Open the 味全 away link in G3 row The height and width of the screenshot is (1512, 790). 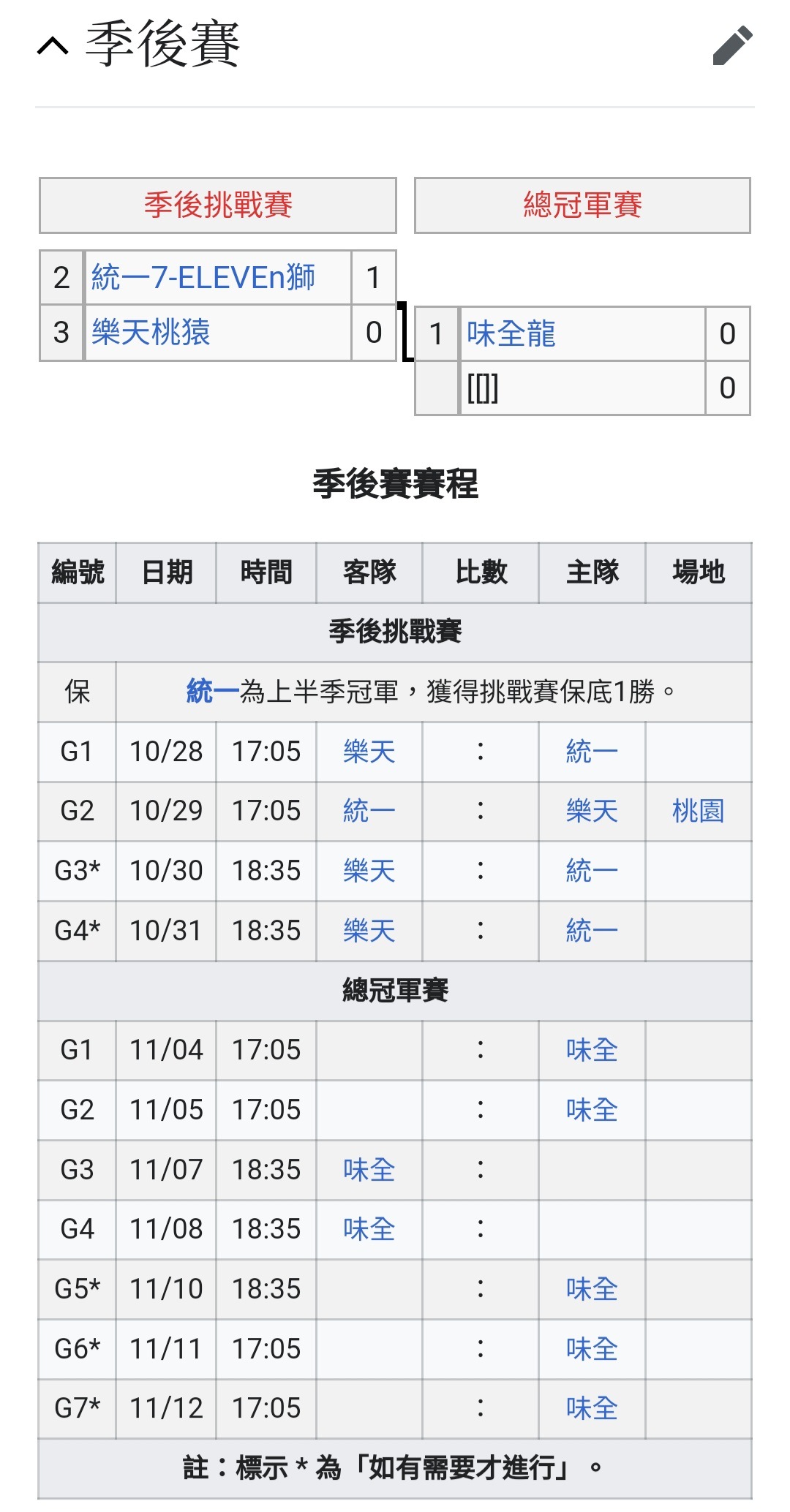coord(367,1169)
